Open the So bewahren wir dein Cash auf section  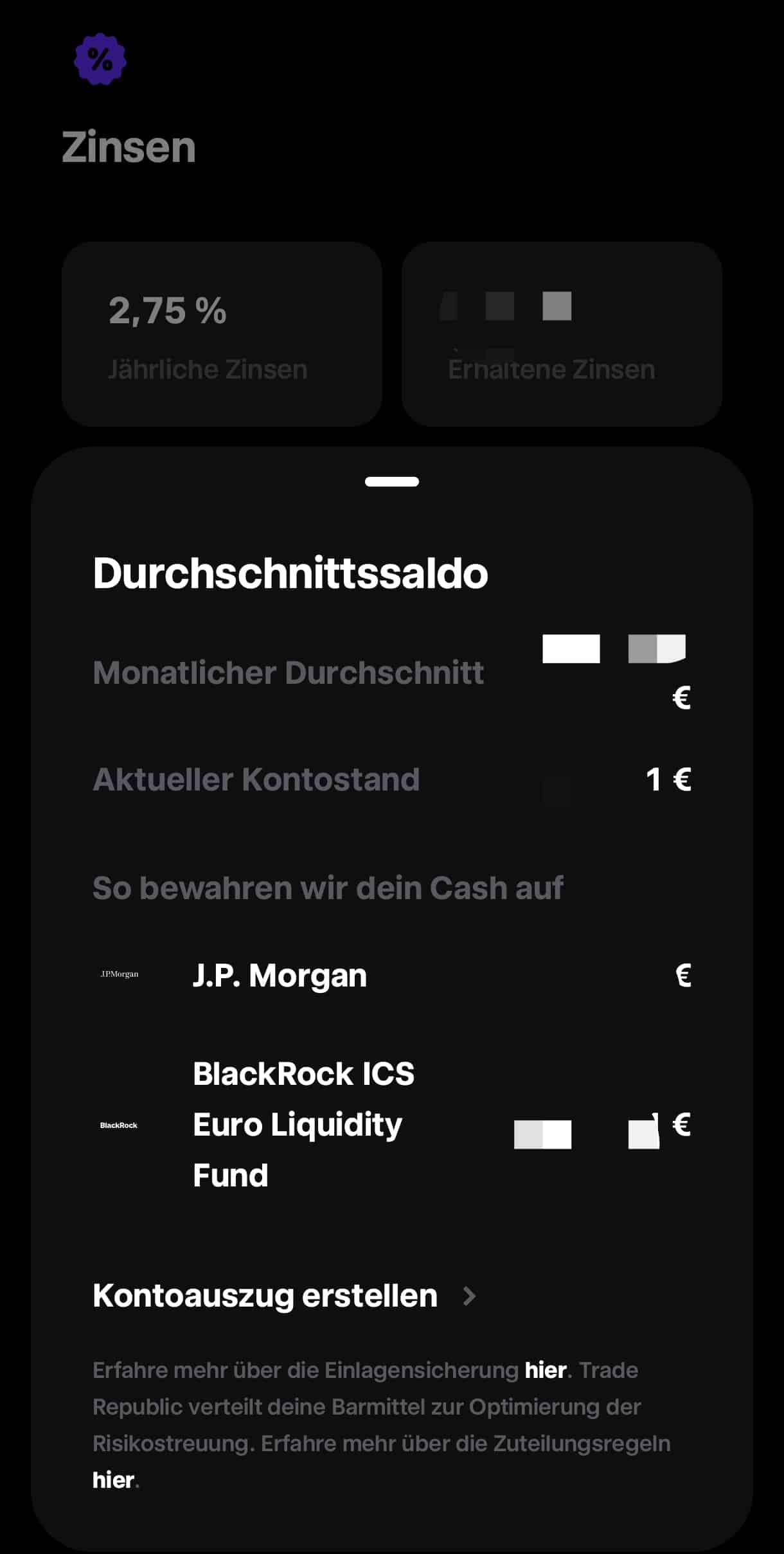(x=328, y=888)
